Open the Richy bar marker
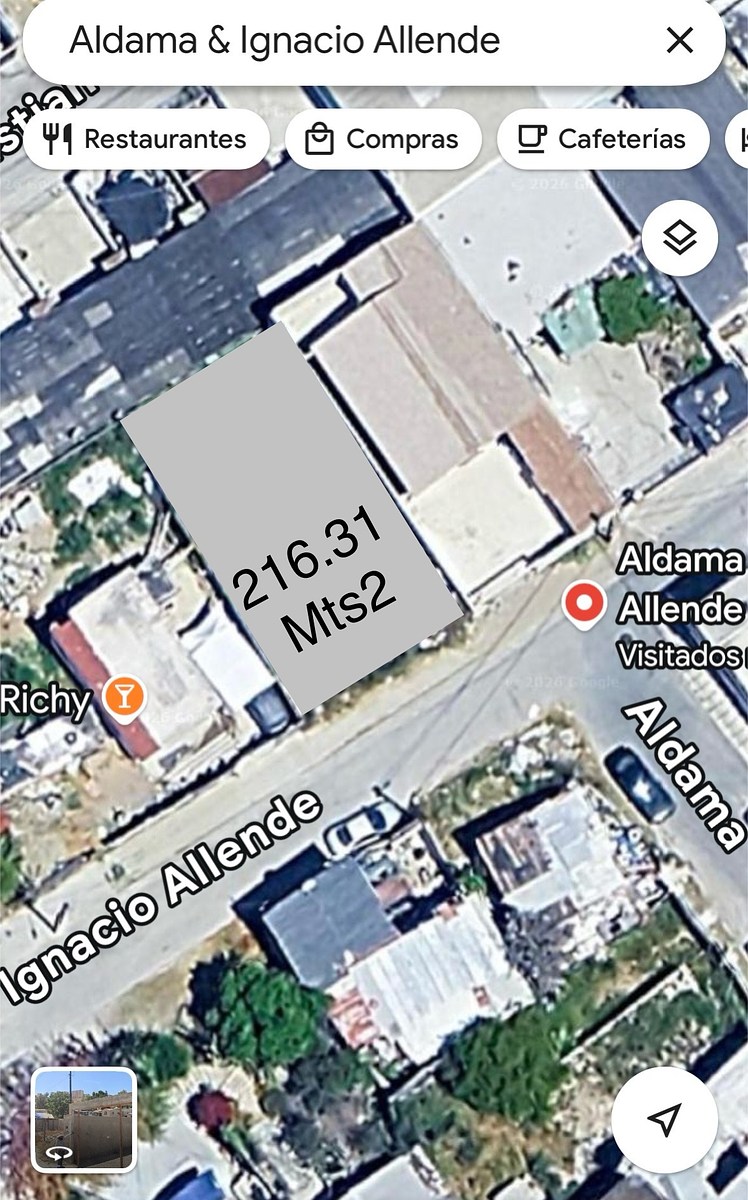The image size is (748, 1200). [124, 698]
